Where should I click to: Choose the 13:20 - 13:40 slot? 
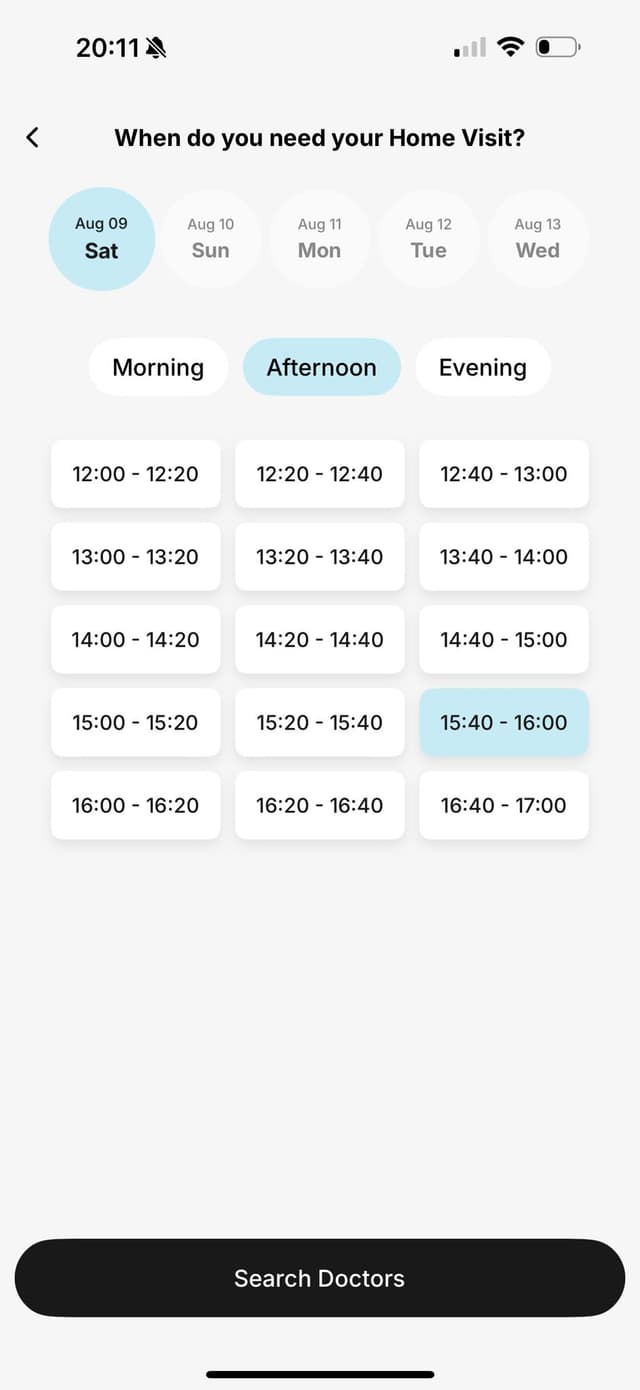click(319, 557)
